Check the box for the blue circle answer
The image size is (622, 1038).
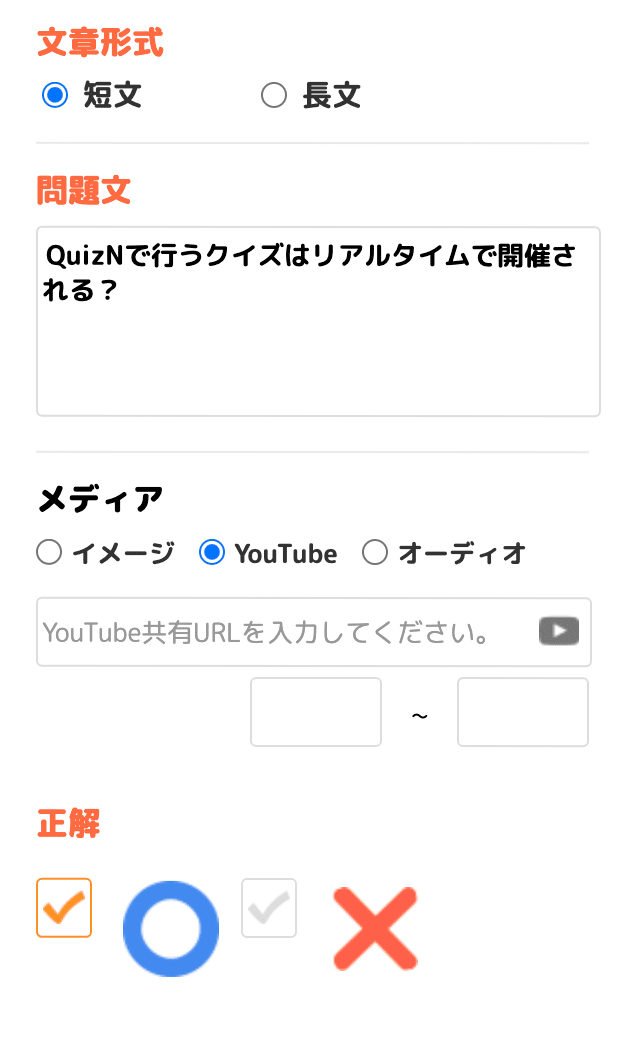point(64,908)
